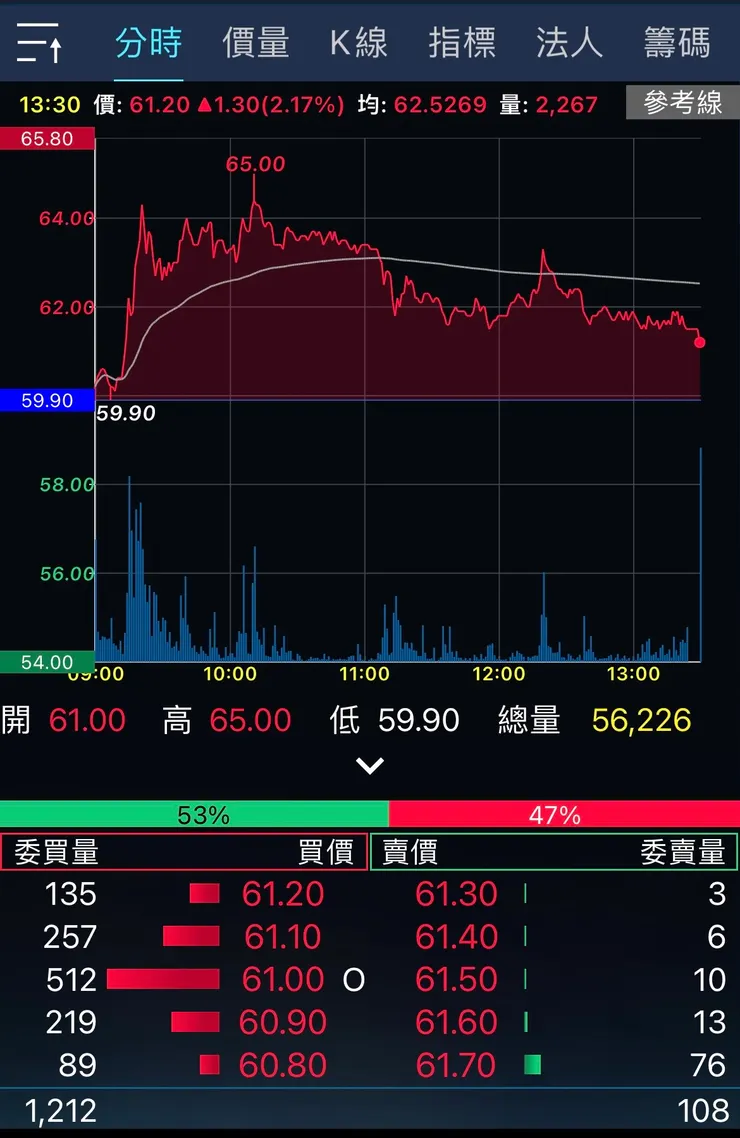Viewport: 740px width, 1138px height.
Task: Select ask price 61.70 with large sell volume
Action: tap(457, 1065)
